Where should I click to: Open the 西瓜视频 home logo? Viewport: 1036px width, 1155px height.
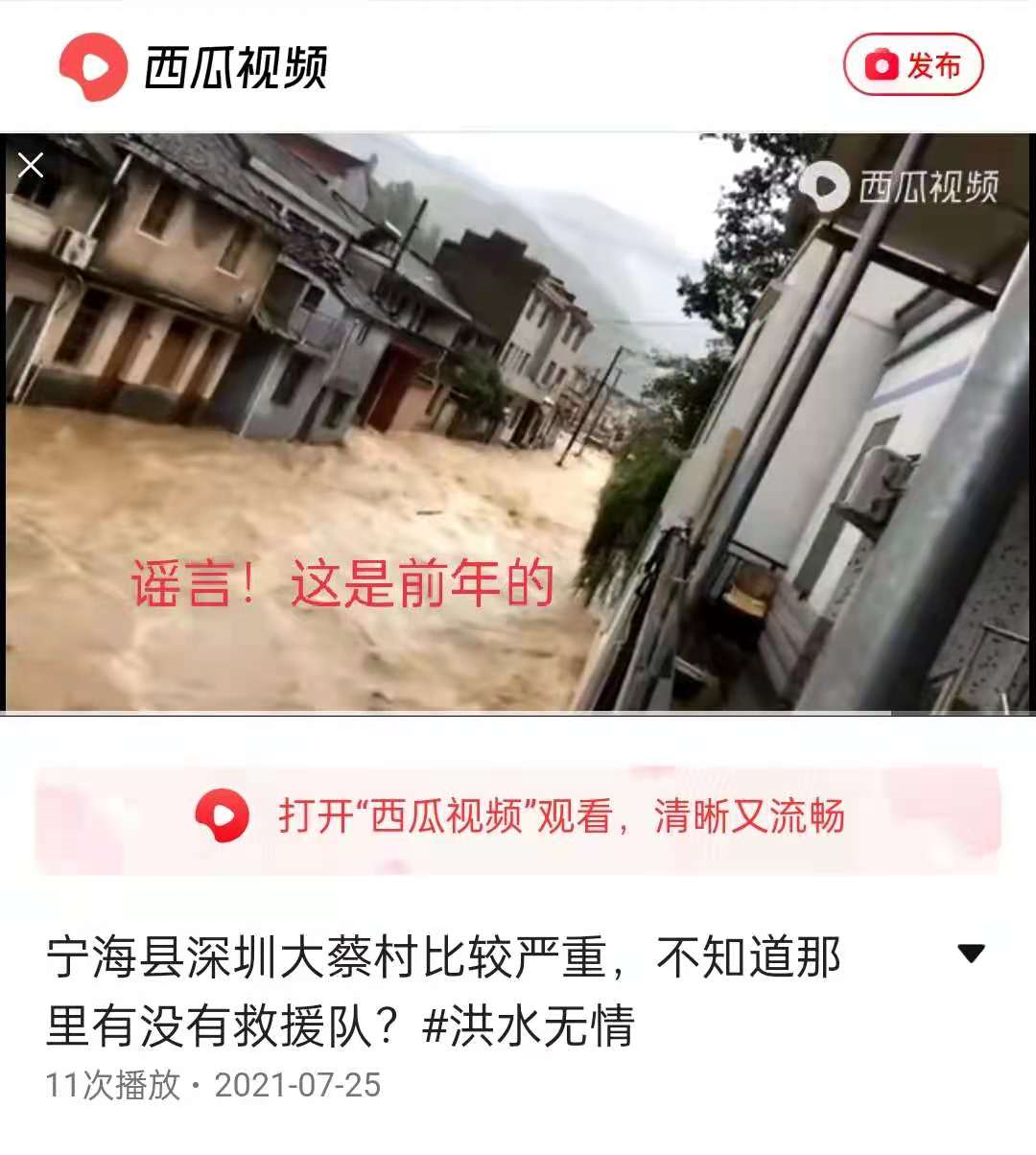click(x=194, y=66)
